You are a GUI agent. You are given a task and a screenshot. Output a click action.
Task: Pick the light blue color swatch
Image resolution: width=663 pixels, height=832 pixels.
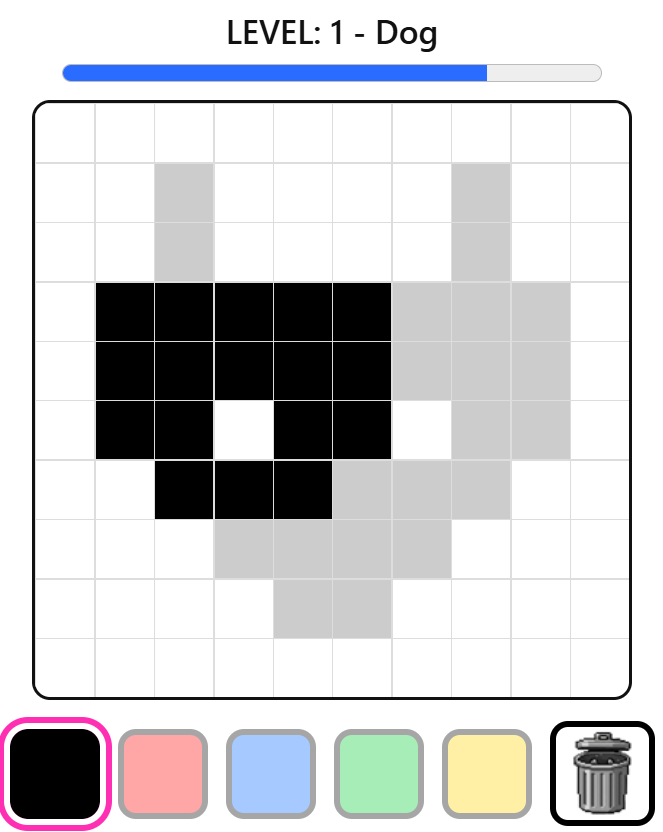271,773
